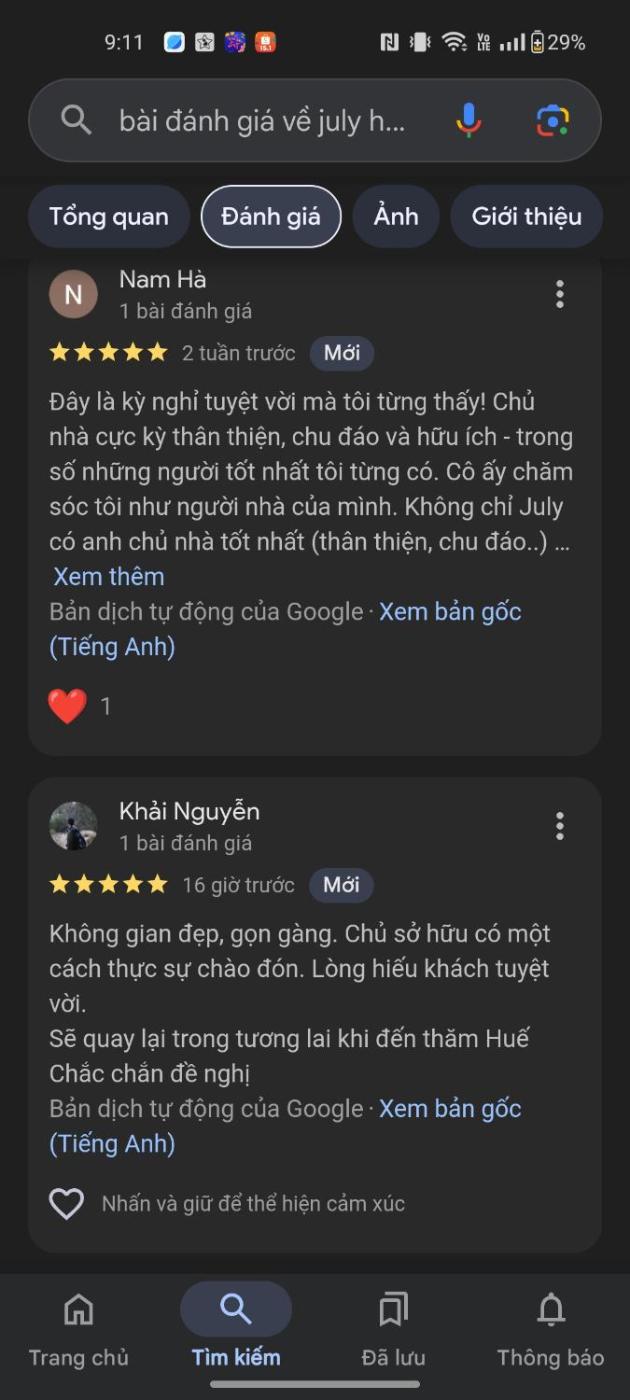View the original English of Khải Nguyễn's review
Screen dimensions: 630x1400
(450, 1109)
